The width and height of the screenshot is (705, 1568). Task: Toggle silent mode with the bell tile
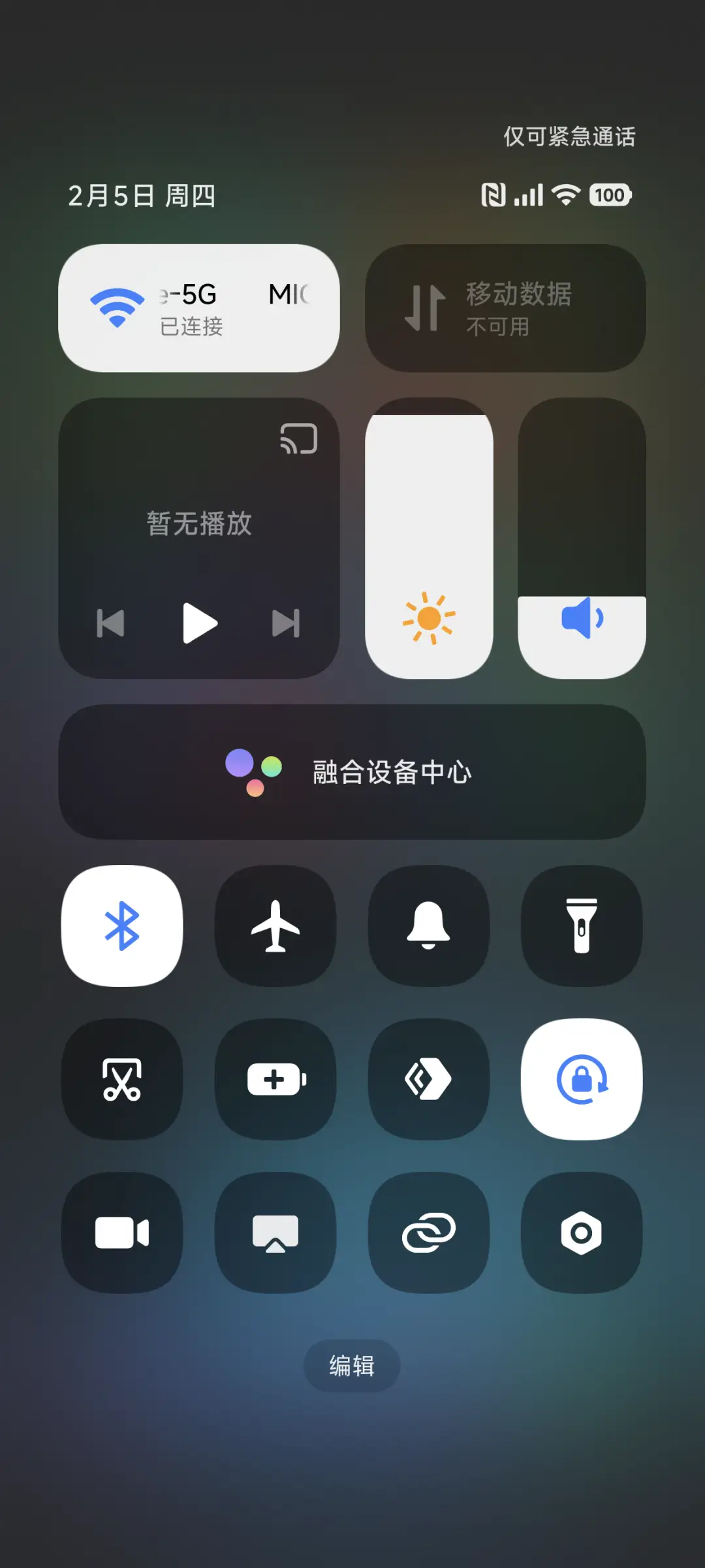[429, 927]
